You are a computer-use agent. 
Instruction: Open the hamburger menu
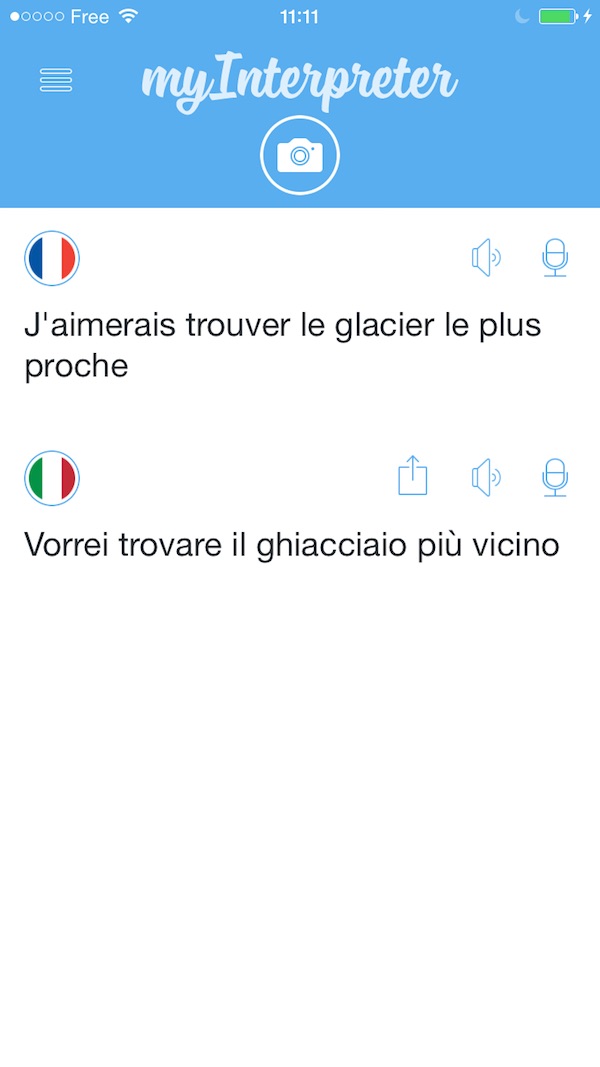56,80
